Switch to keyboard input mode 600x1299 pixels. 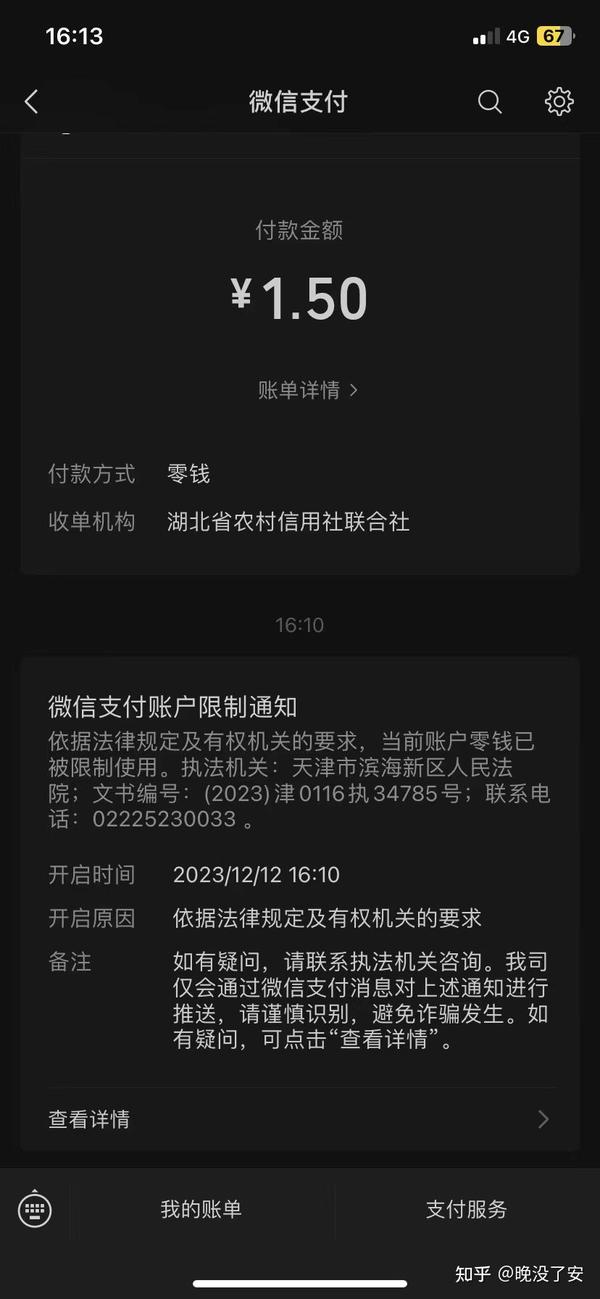coord(35,1210)
